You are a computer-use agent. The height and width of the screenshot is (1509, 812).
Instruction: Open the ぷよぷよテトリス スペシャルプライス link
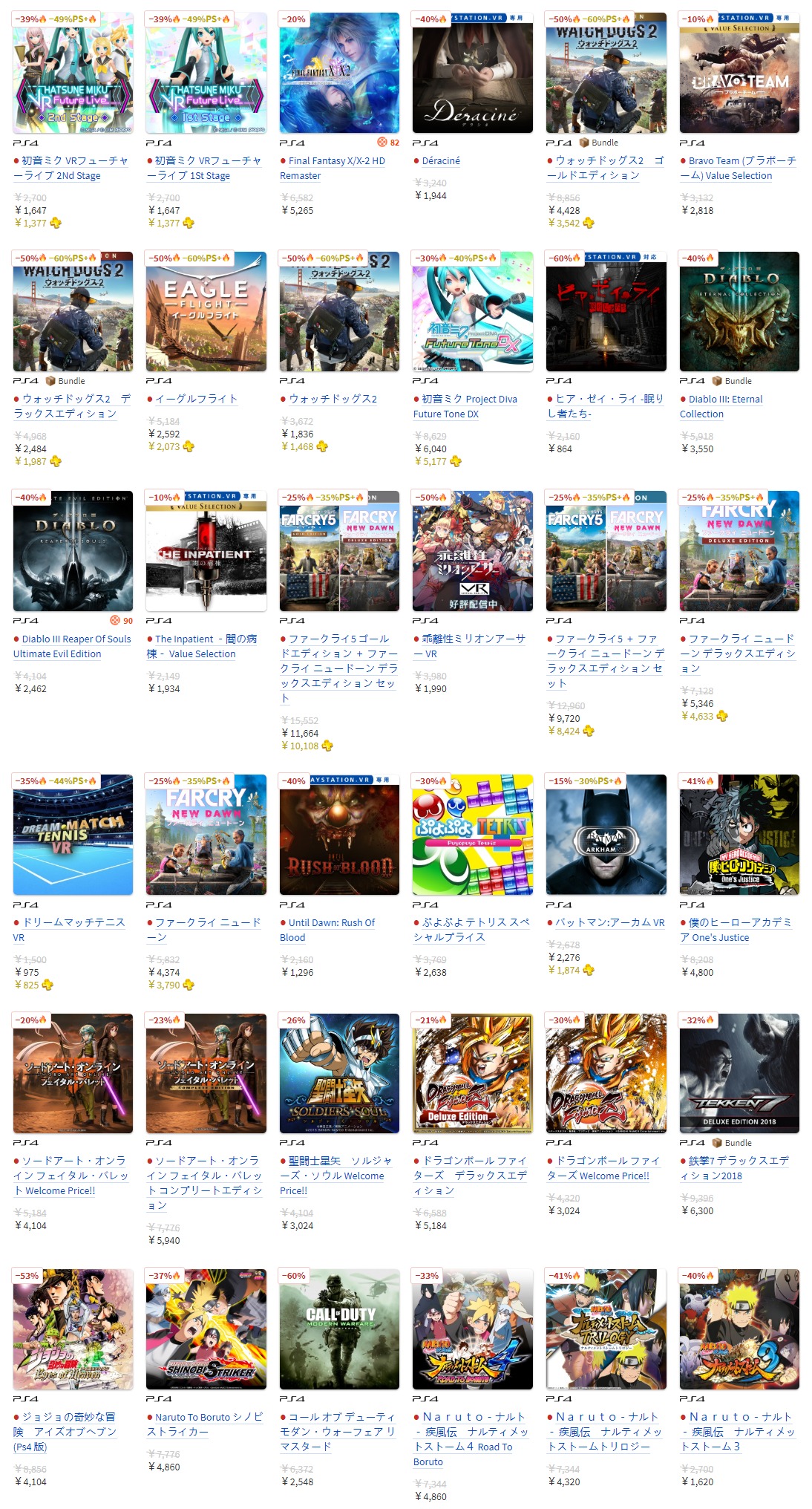coord(471,931)
